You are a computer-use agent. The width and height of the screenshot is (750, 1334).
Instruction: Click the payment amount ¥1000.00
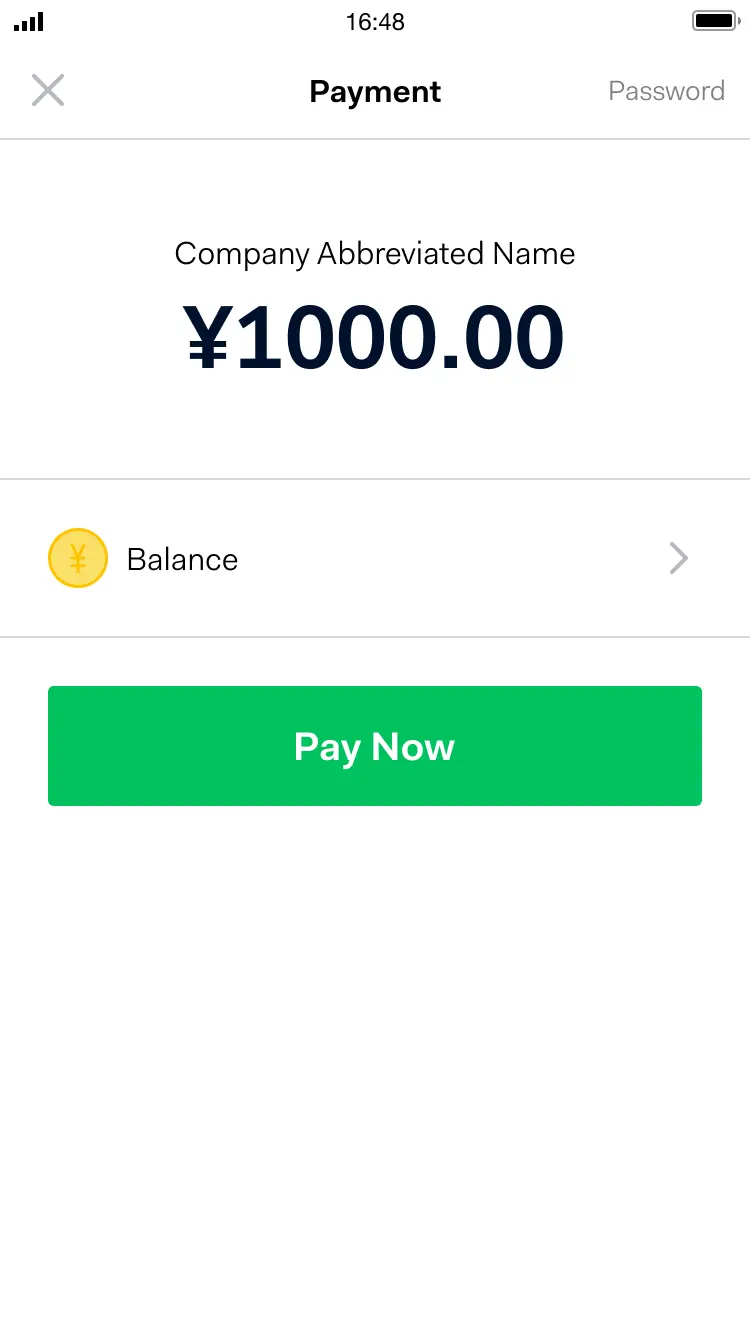tap(375, 336)
